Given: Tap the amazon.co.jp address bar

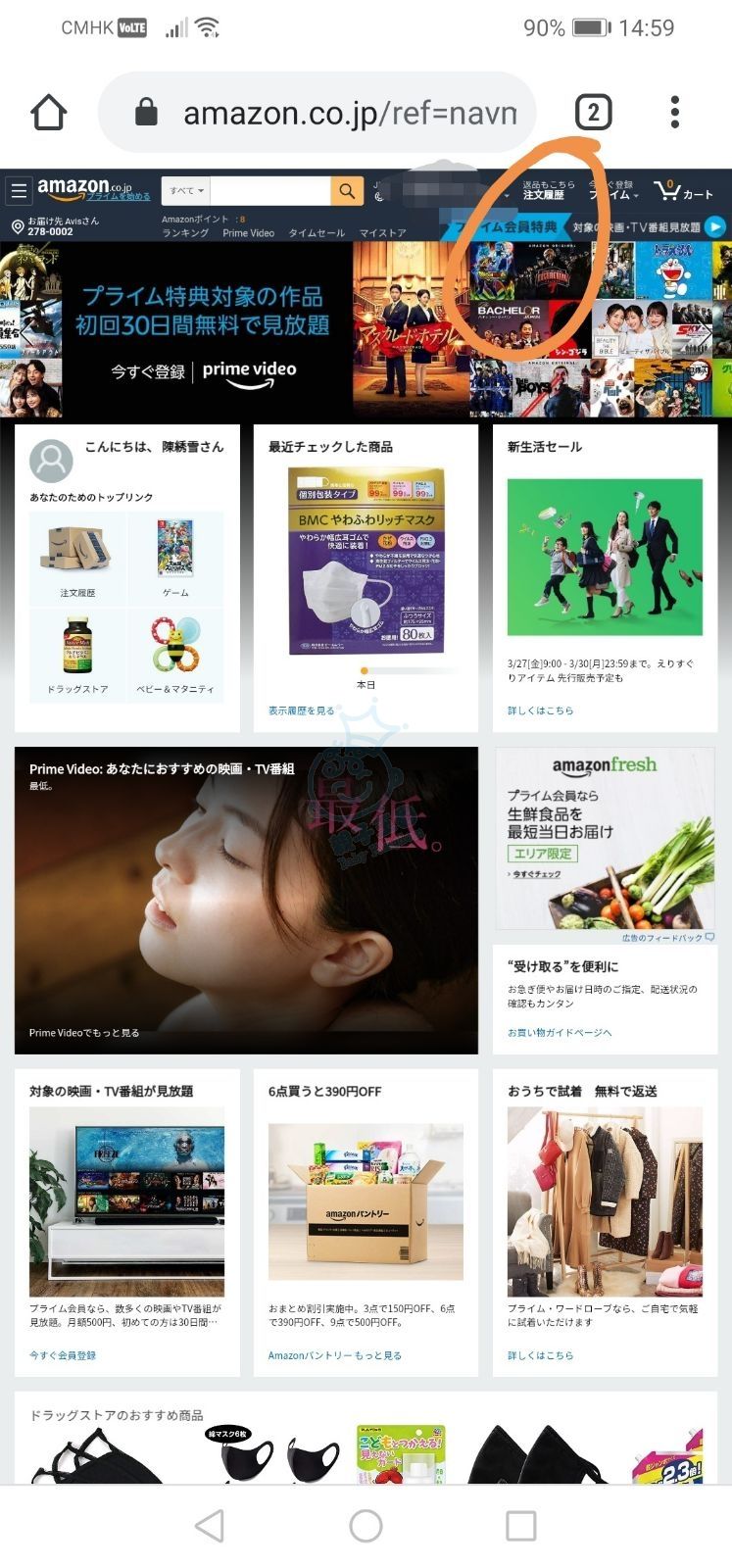Looking at the screenshot, I should [333, 113].
